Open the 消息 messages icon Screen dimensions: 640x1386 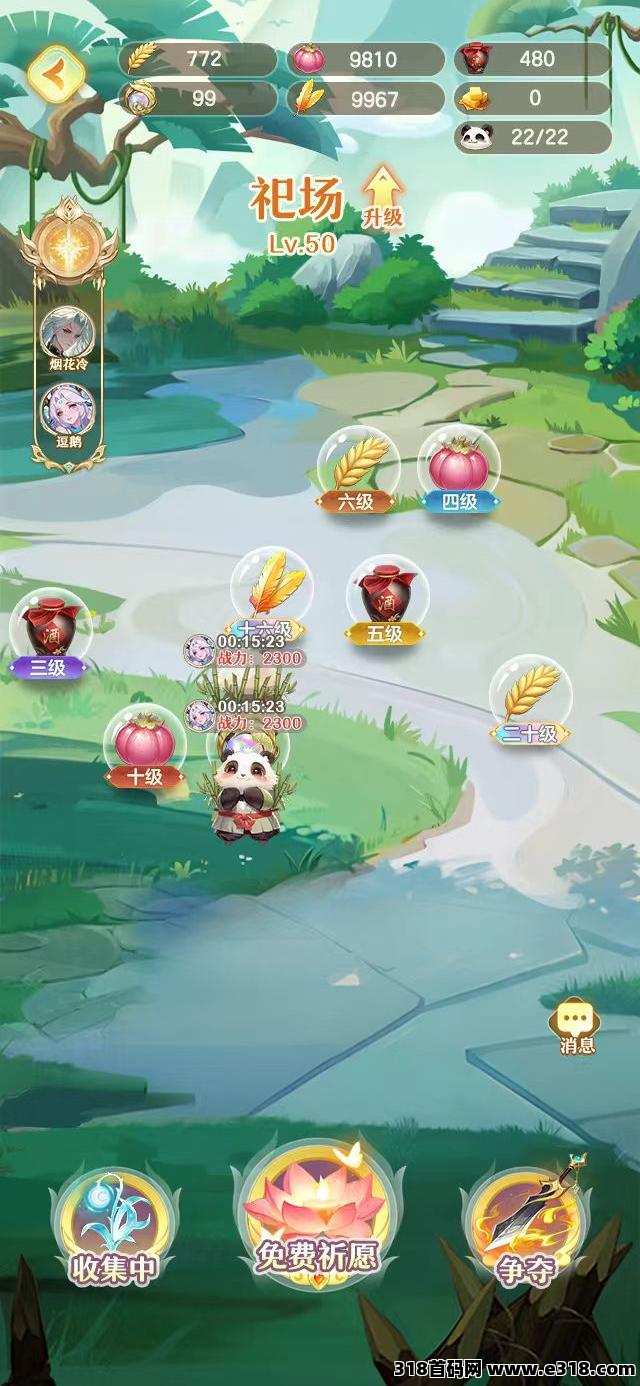(576, 1027)
